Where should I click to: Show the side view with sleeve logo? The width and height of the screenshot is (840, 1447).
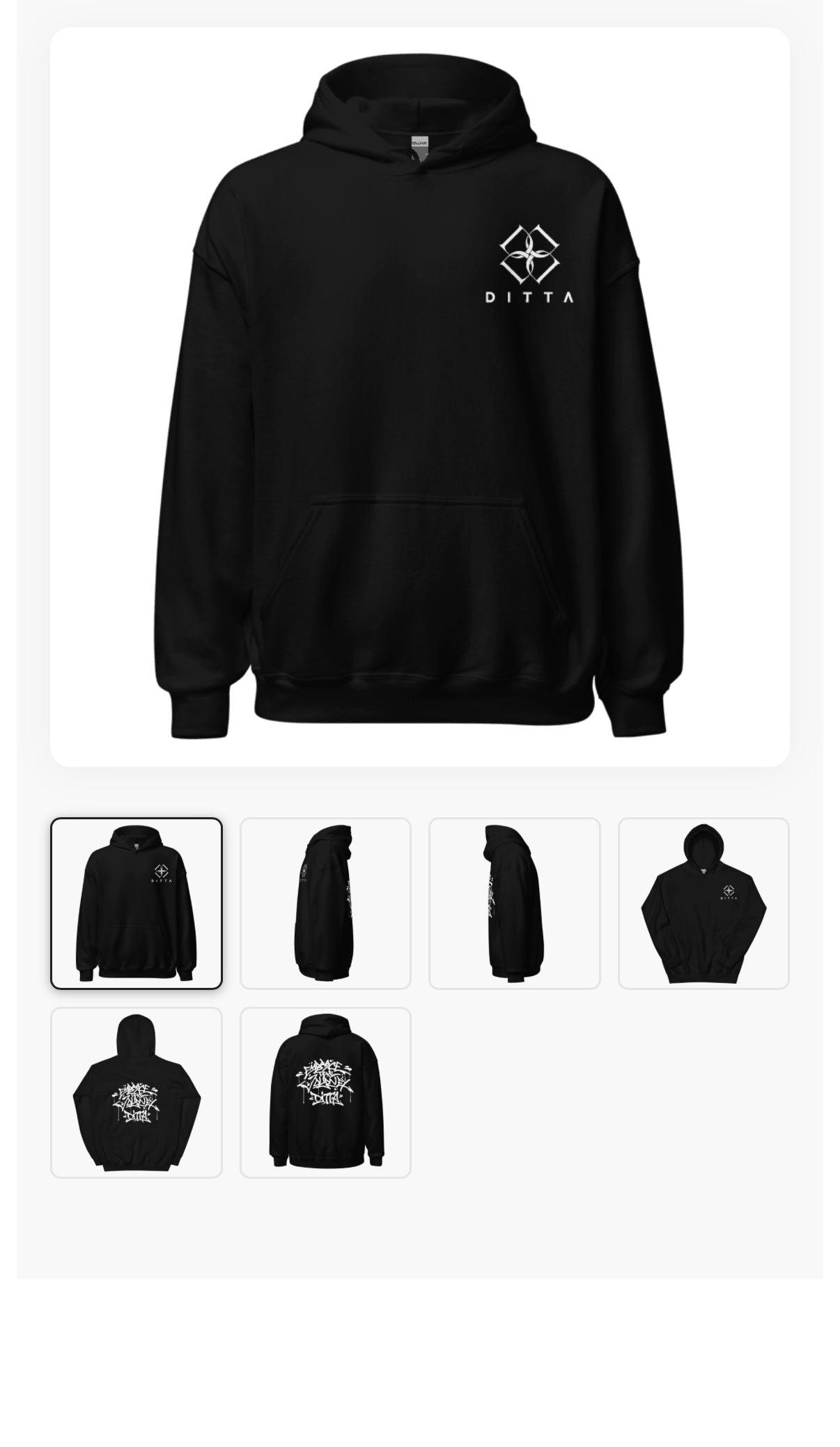pyautogui.click(x=325, y=903)
